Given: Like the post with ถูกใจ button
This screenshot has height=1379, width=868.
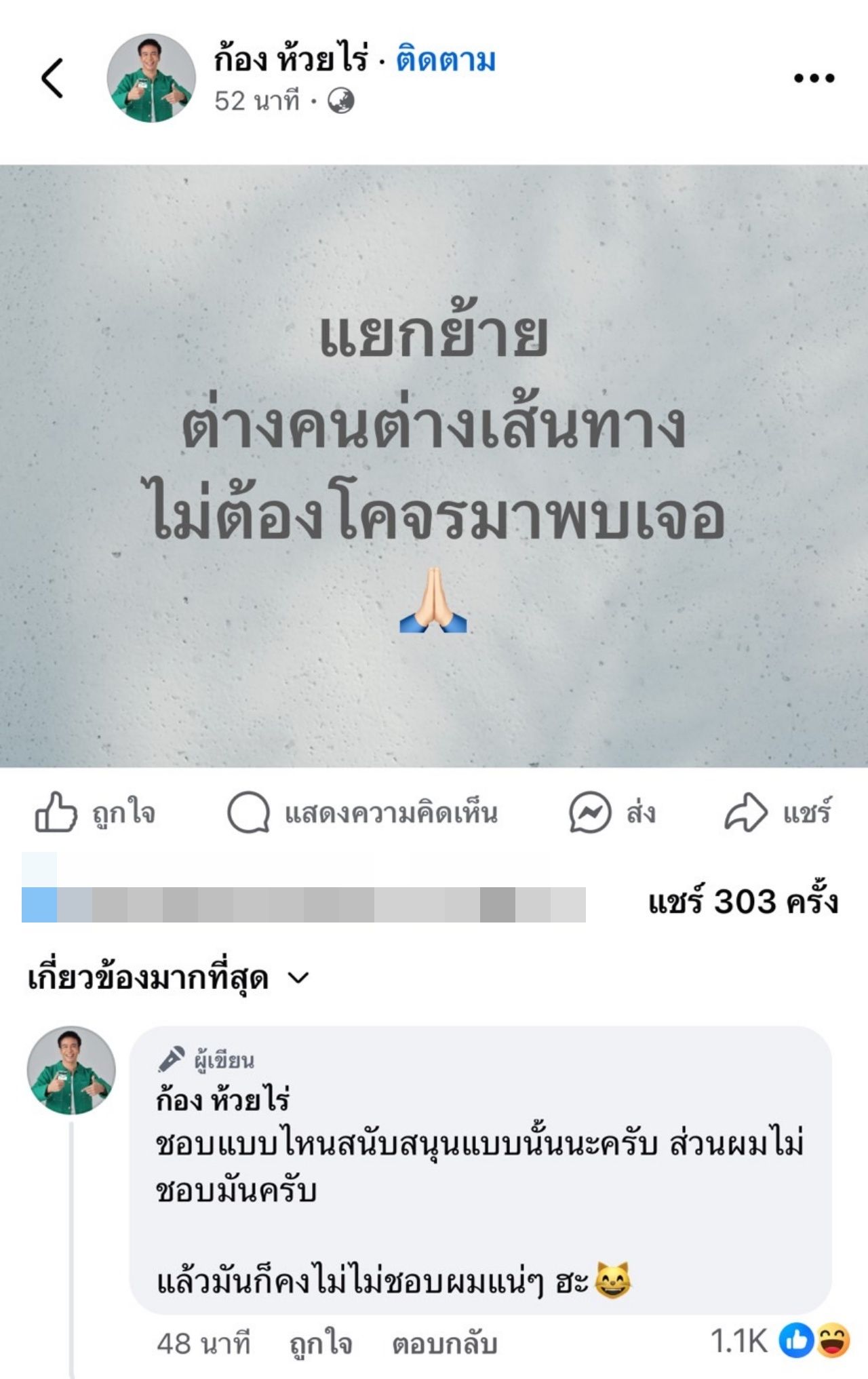Looking at the screenshot, I should tap(95, 812).
